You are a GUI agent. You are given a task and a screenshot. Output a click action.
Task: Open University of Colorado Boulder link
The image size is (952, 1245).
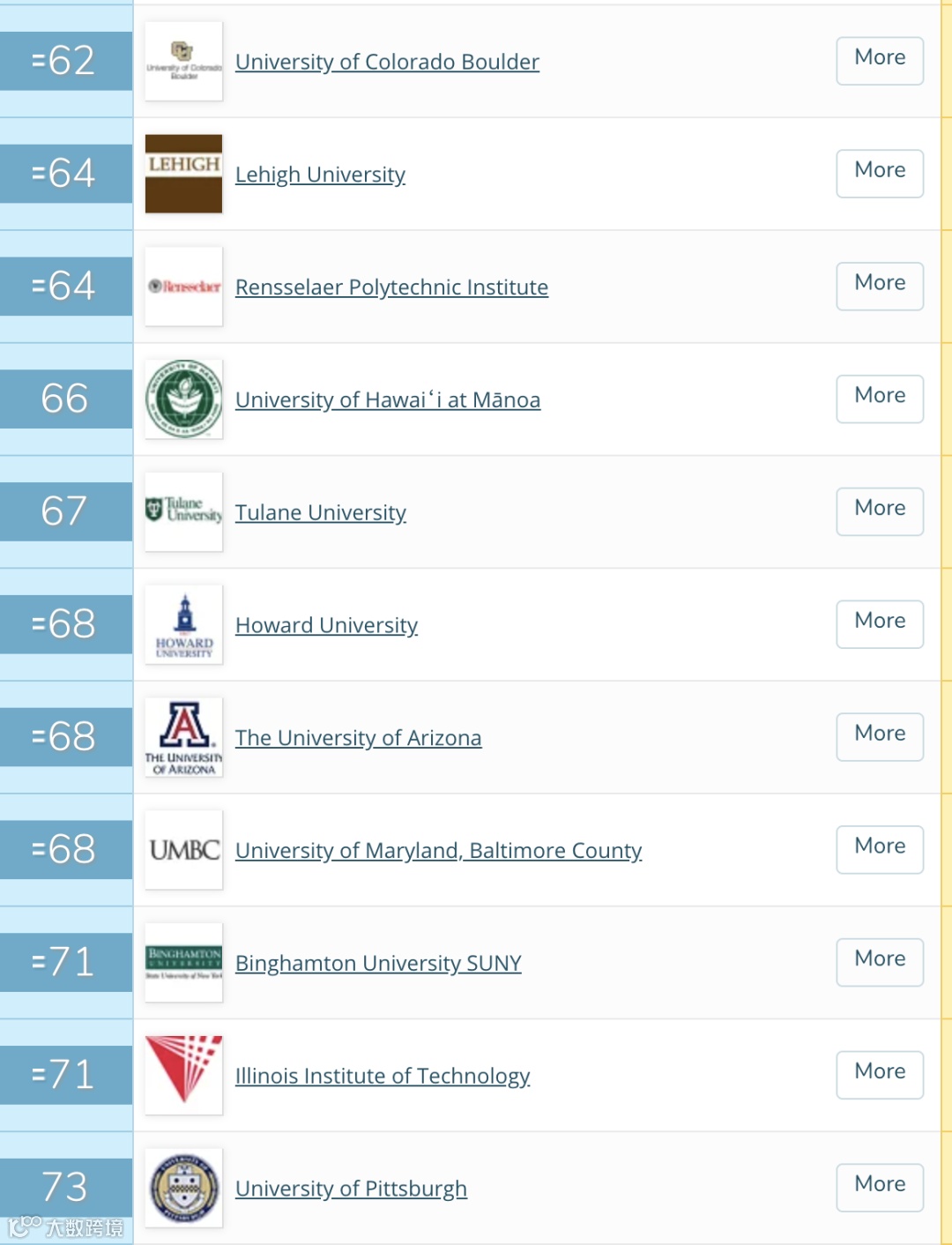(x=387, y=62)
